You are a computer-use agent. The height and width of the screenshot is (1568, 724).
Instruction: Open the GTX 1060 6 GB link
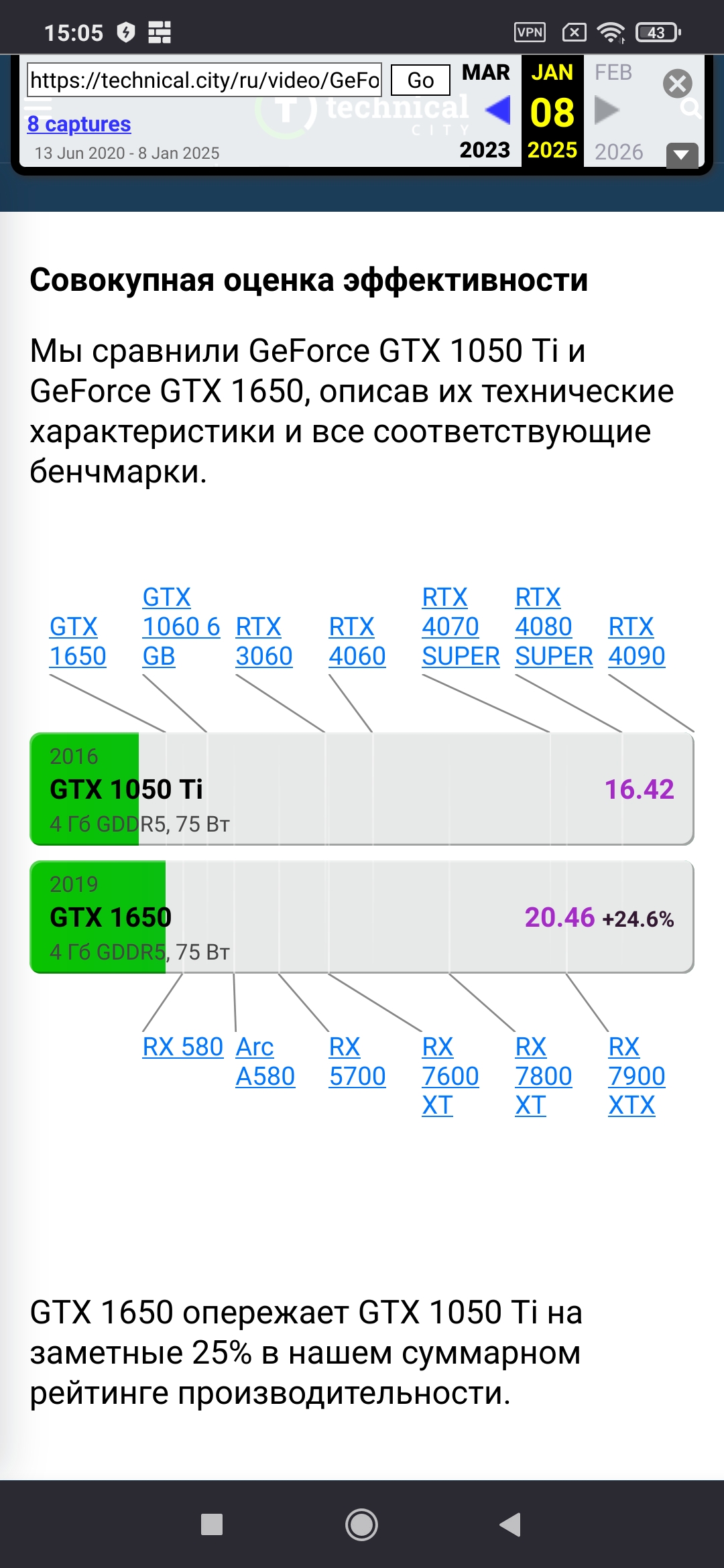click(x=180, y=627)
